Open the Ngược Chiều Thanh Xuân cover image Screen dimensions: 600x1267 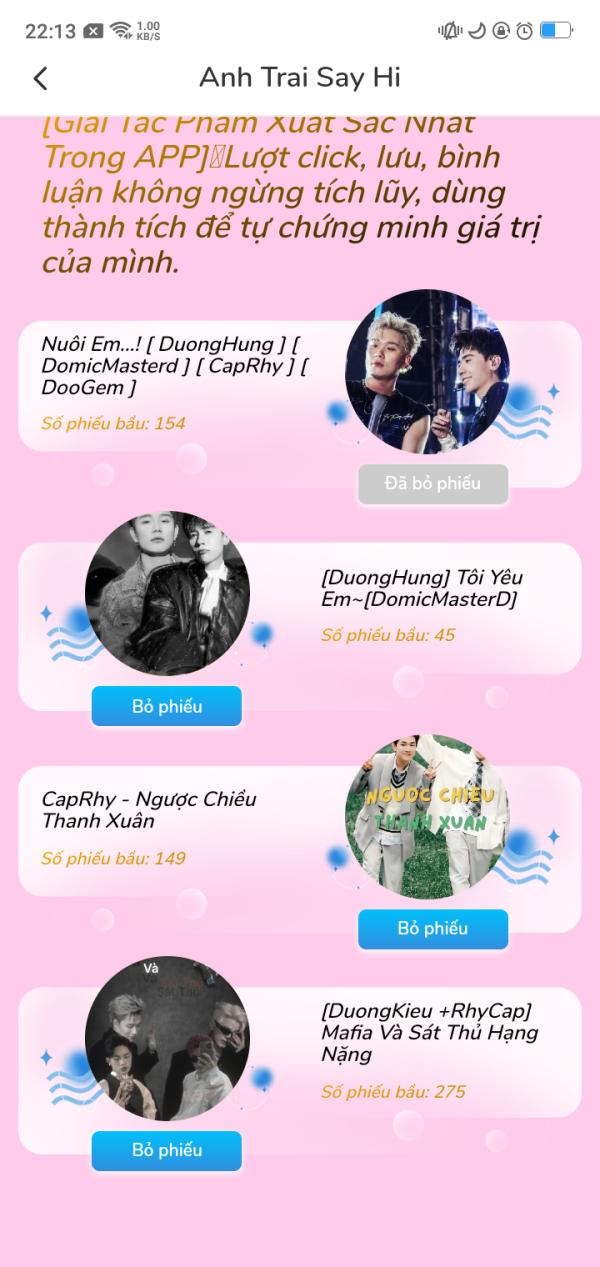click(428, 817)
